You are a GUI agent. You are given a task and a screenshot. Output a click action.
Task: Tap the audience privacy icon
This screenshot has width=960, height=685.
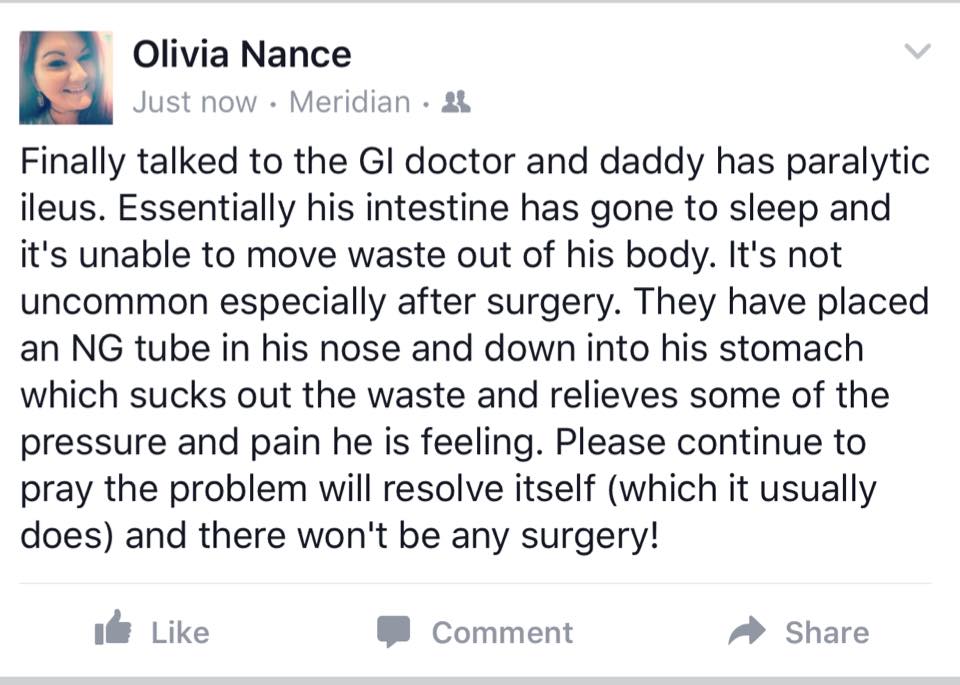tap(456, 102)
